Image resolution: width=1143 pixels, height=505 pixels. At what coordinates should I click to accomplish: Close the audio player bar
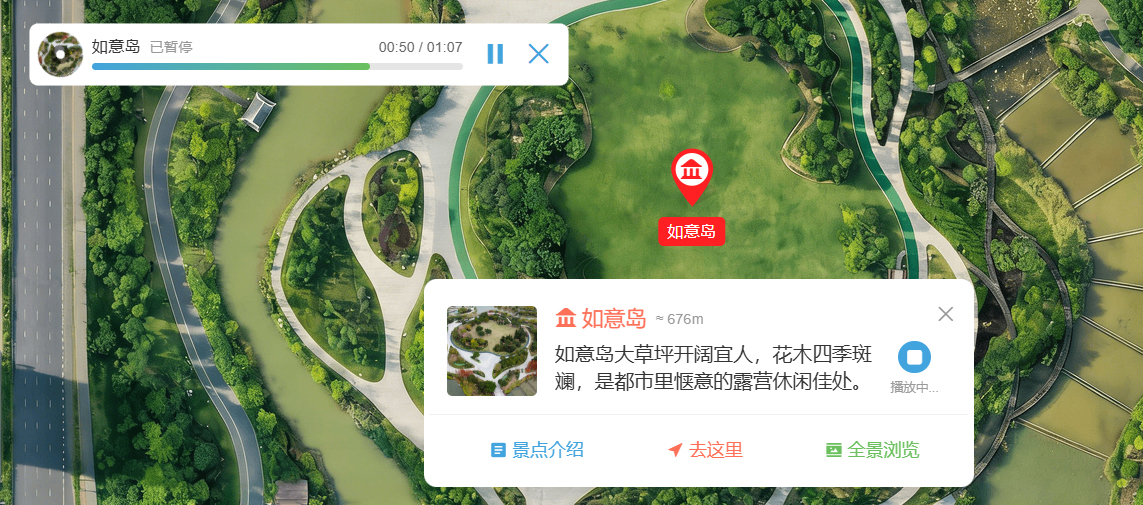pyautogui.click(x=538, y=54)
